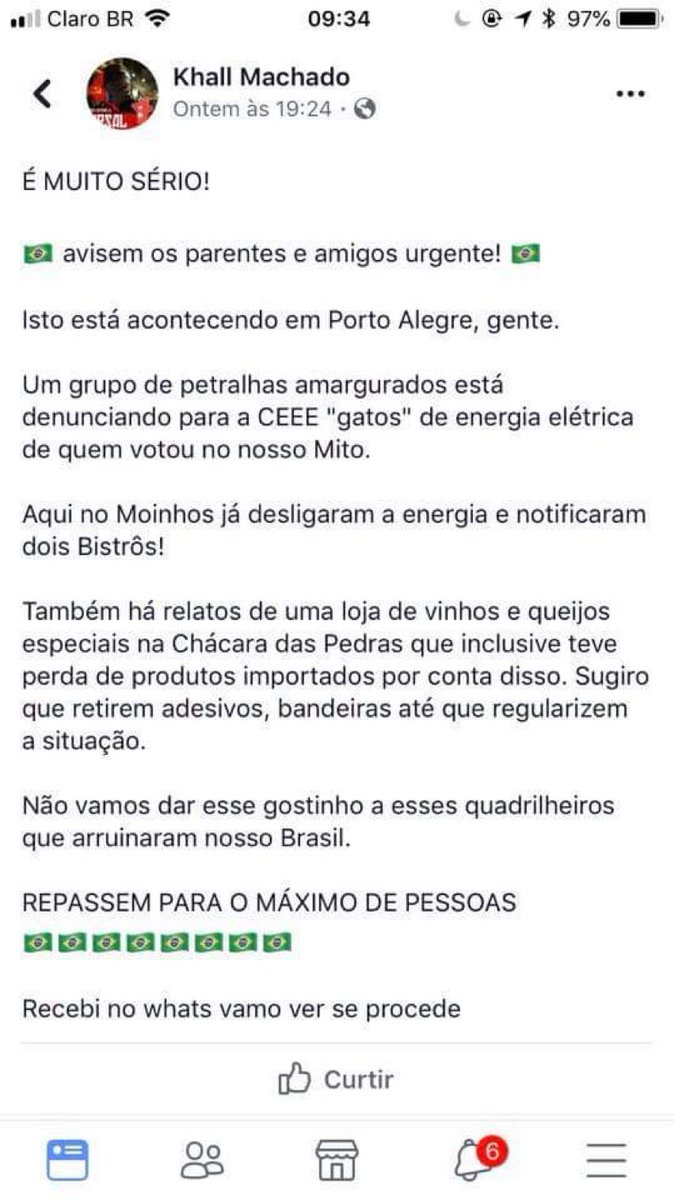Like this post with Curtir
The height and width of the screenshot is (1200, 674).
[x=336, y=1080]
